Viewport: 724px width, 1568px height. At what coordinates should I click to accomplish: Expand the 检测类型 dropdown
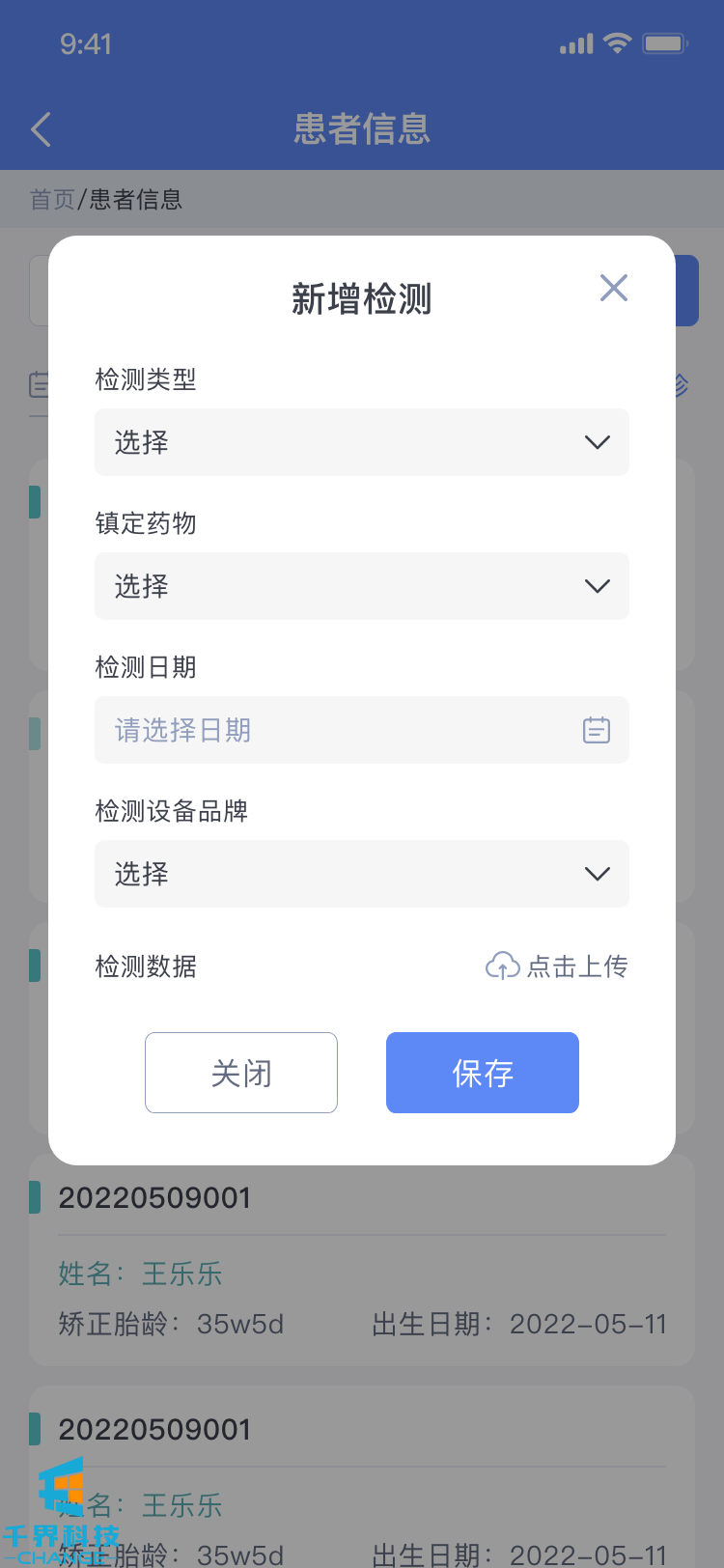(x=361, y=442)
